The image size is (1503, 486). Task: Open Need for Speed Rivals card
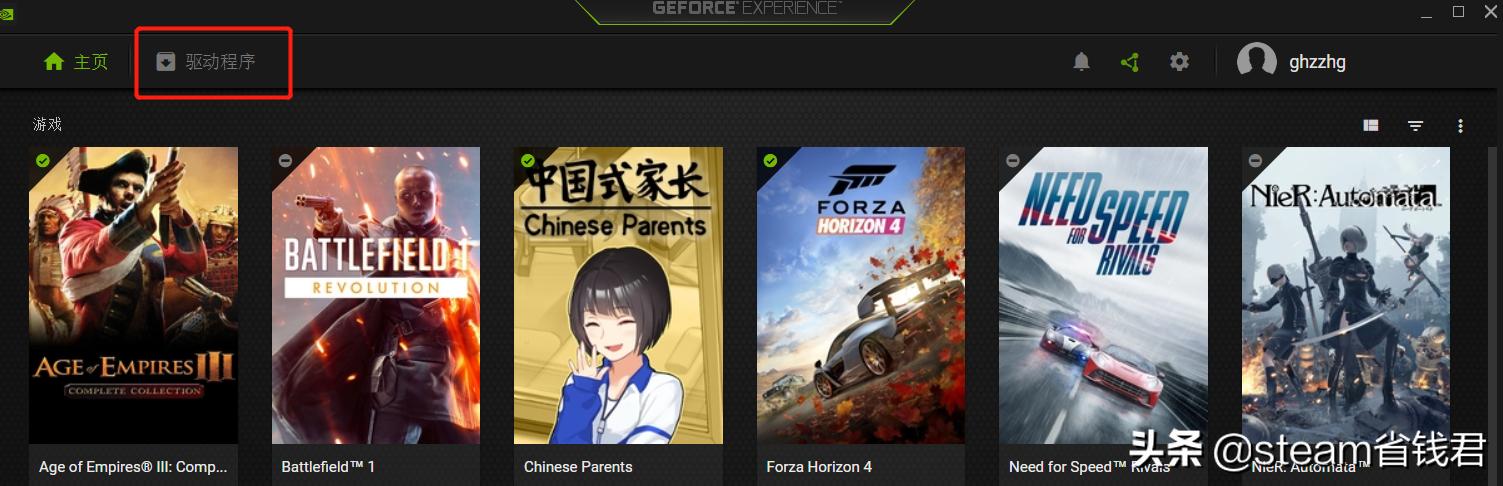pos(1103,300)
